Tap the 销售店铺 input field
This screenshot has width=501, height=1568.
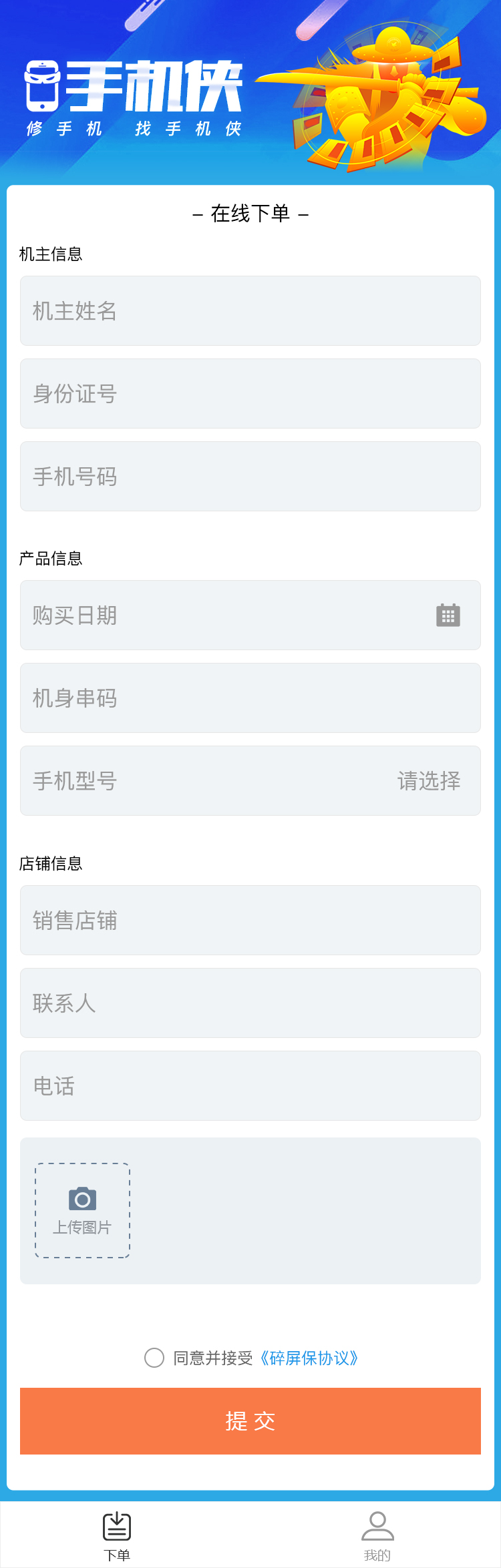(250, 921)
